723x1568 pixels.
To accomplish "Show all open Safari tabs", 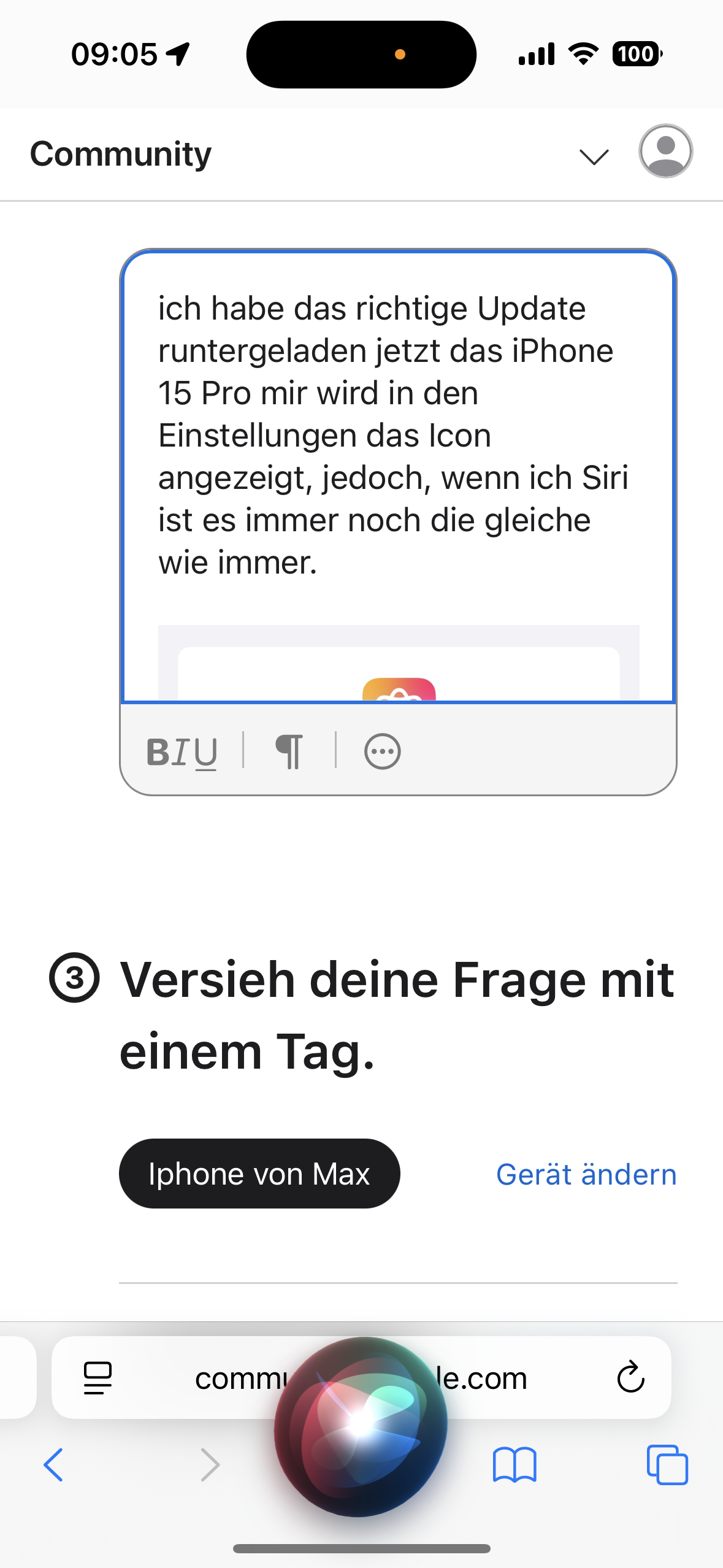I will tap(667, 1465).
